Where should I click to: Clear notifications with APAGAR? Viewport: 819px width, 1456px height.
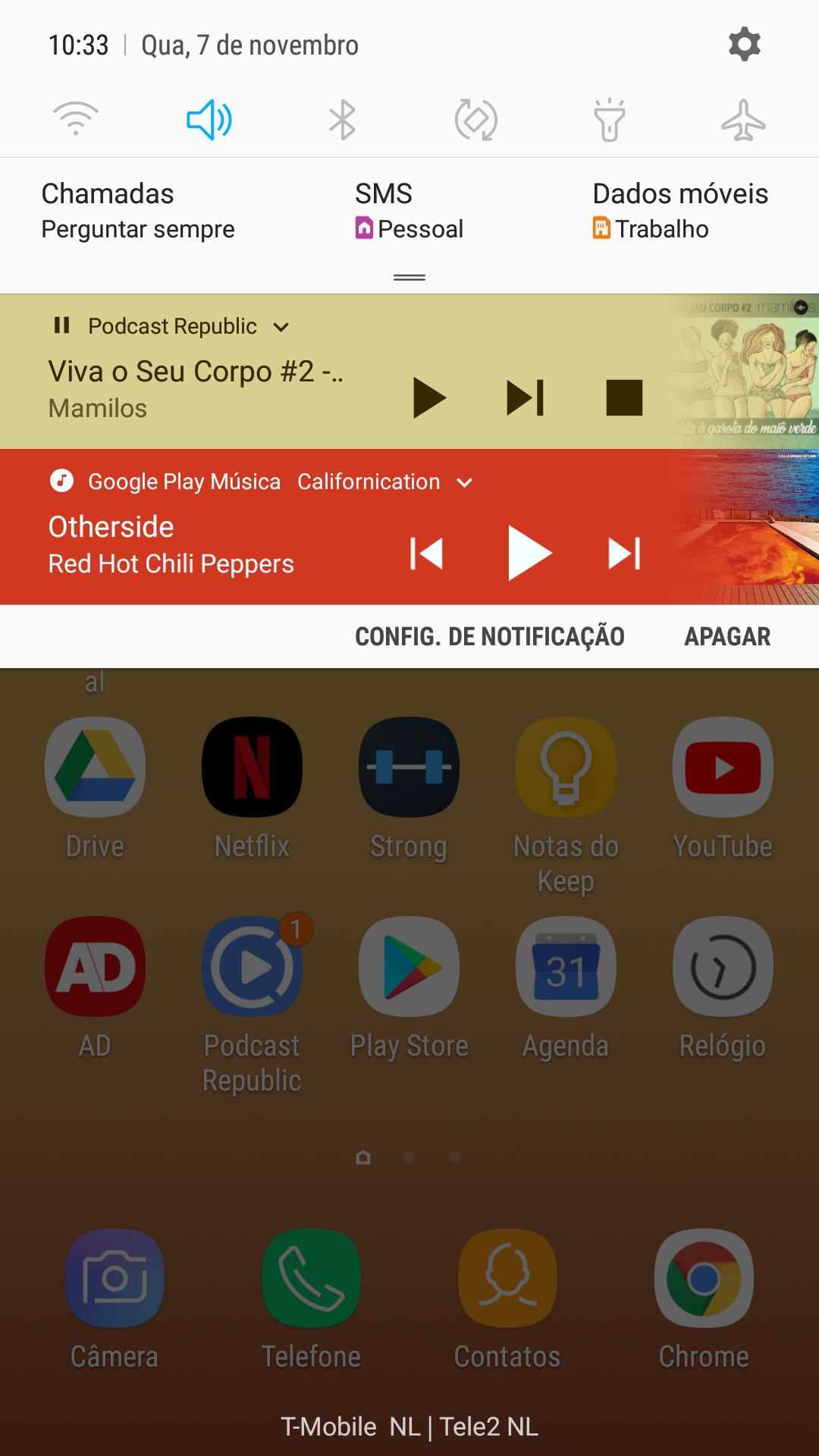[727, 636]
